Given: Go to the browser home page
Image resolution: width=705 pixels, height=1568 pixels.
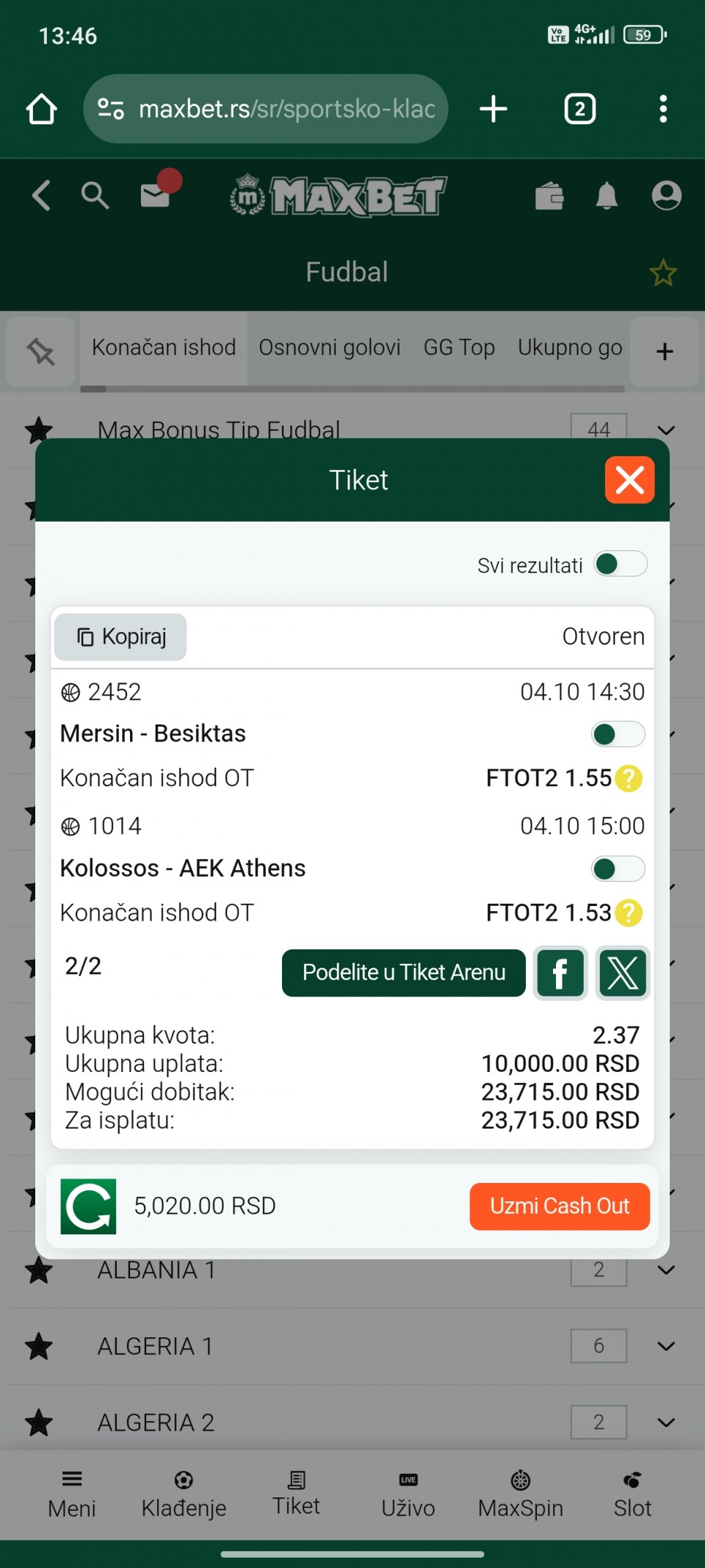Looking at the screenshot, I should click(42, 109).
